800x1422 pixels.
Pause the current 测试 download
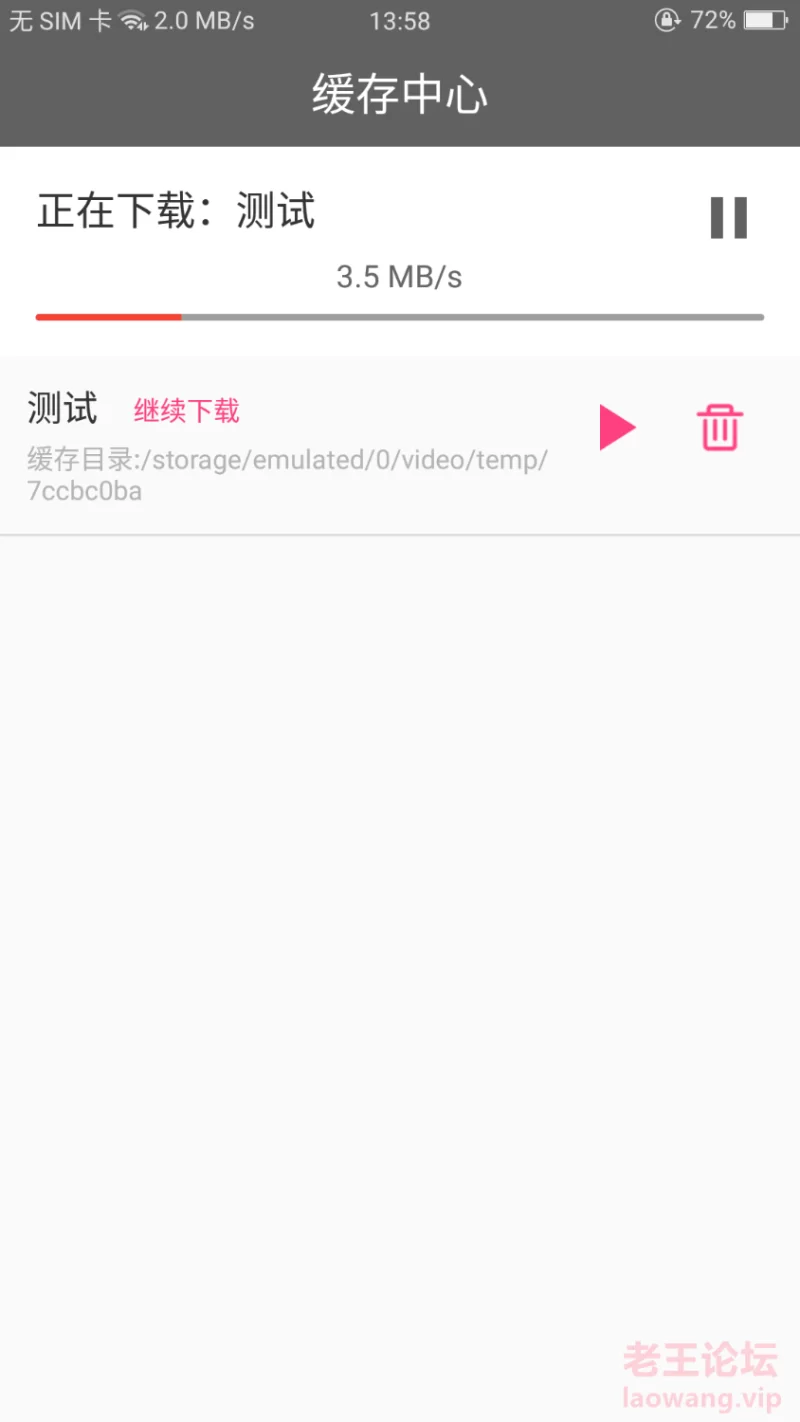pyautogui.click(x=729, y=218)
